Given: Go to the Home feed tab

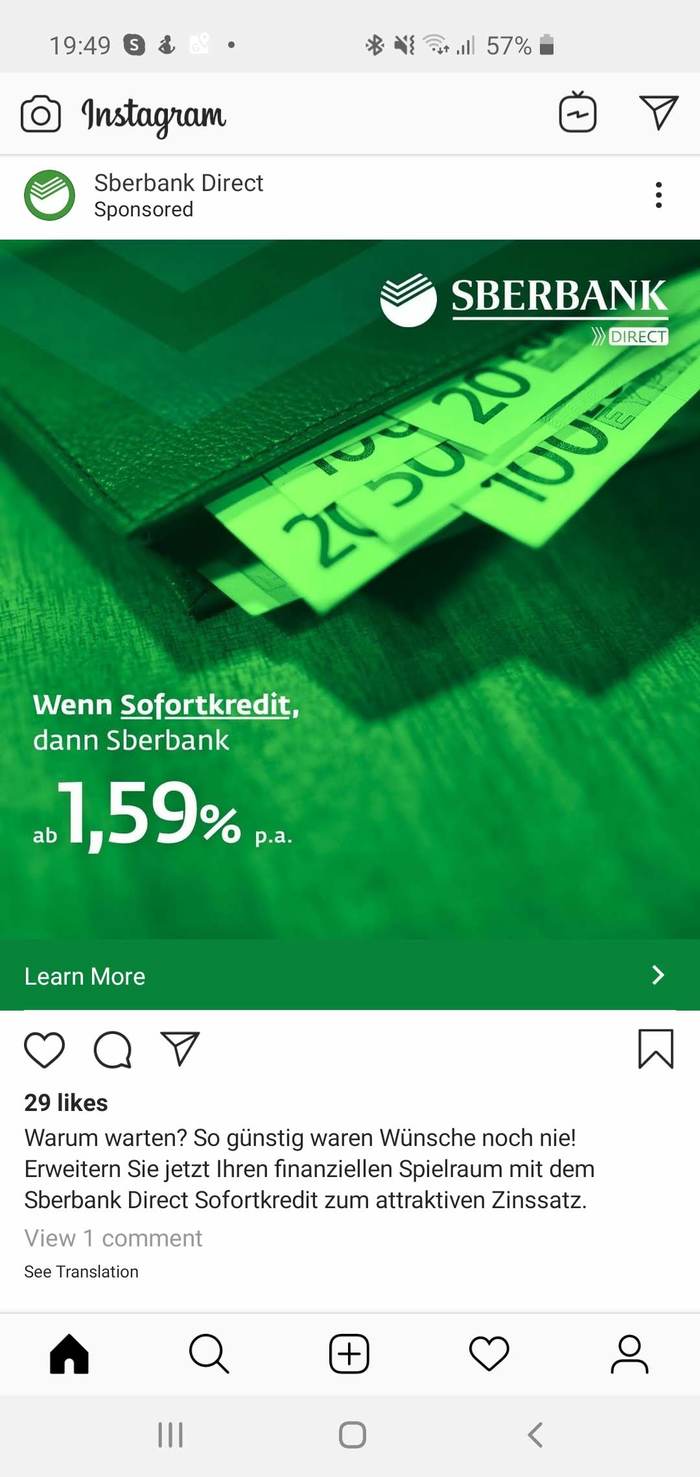Looking at the screenshot, I should 69,1355.
